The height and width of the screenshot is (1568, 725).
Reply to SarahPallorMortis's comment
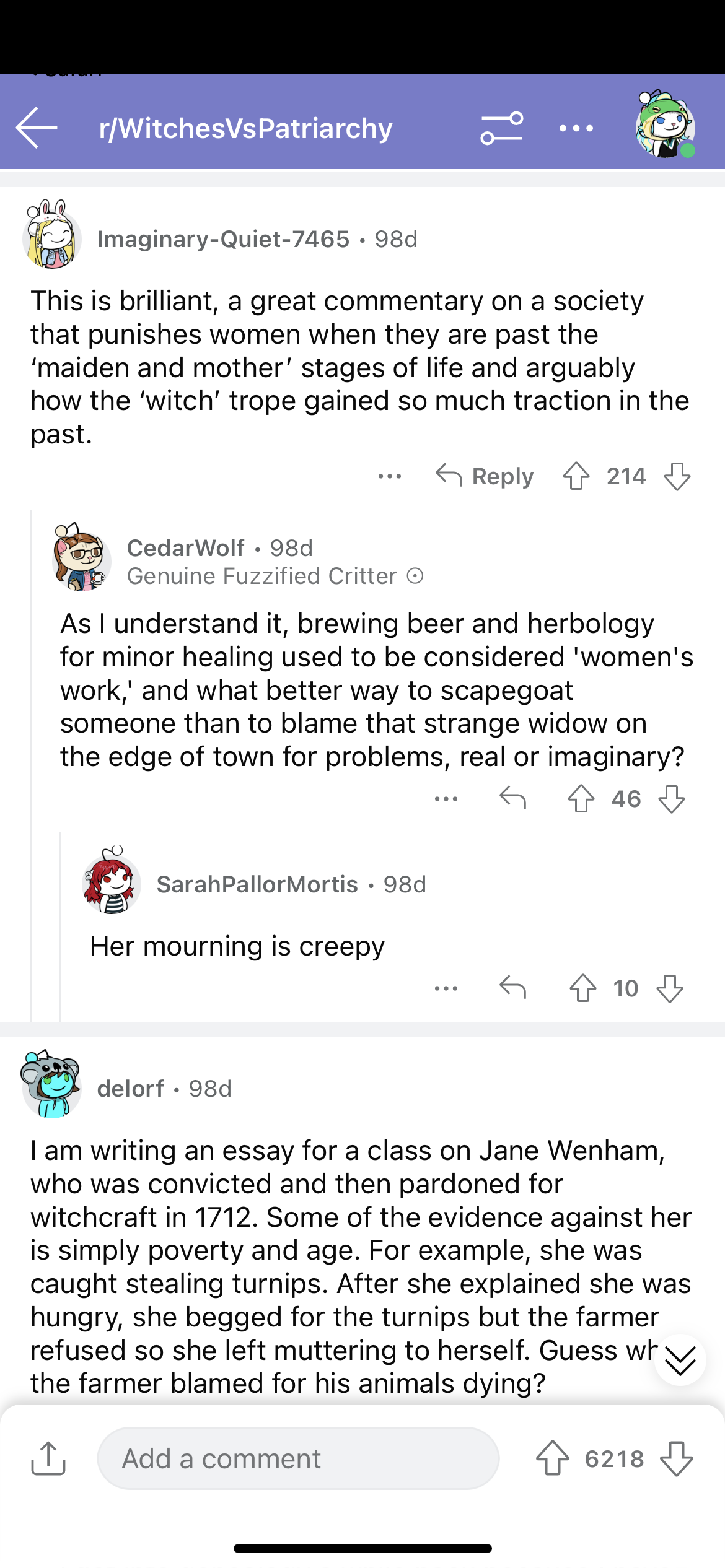512,988
